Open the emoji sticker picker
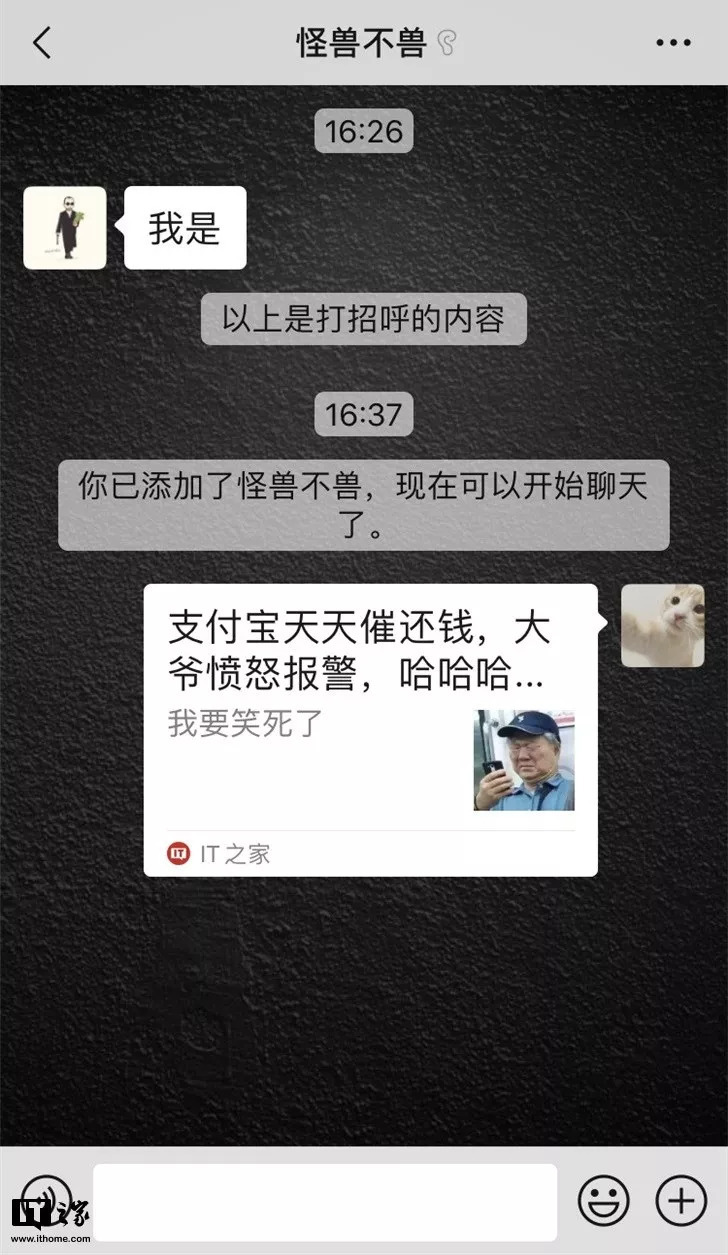The height and width of the screenshot is (1255, 728). 604,1200
